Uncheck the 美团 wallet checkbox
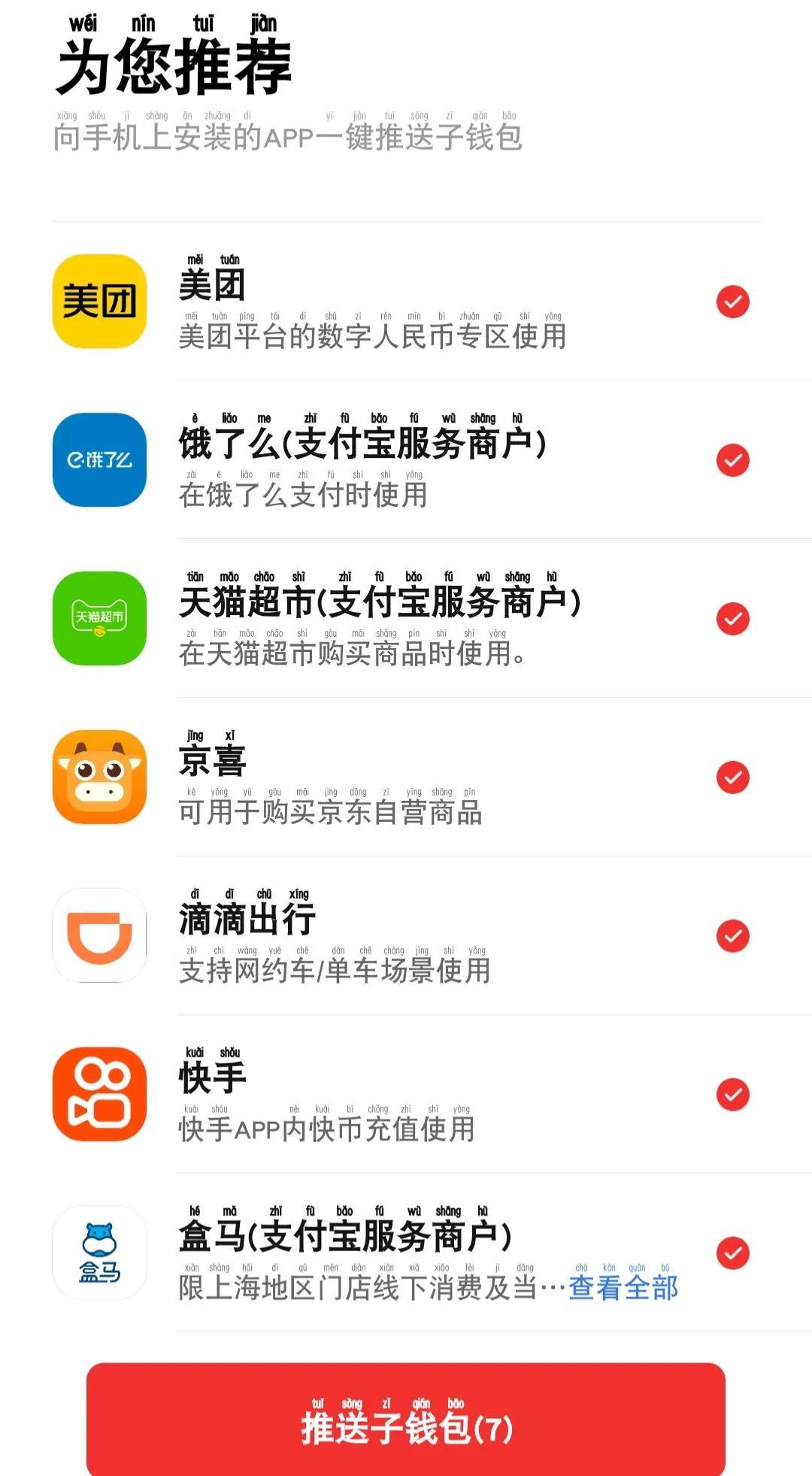 click(732, 302)
